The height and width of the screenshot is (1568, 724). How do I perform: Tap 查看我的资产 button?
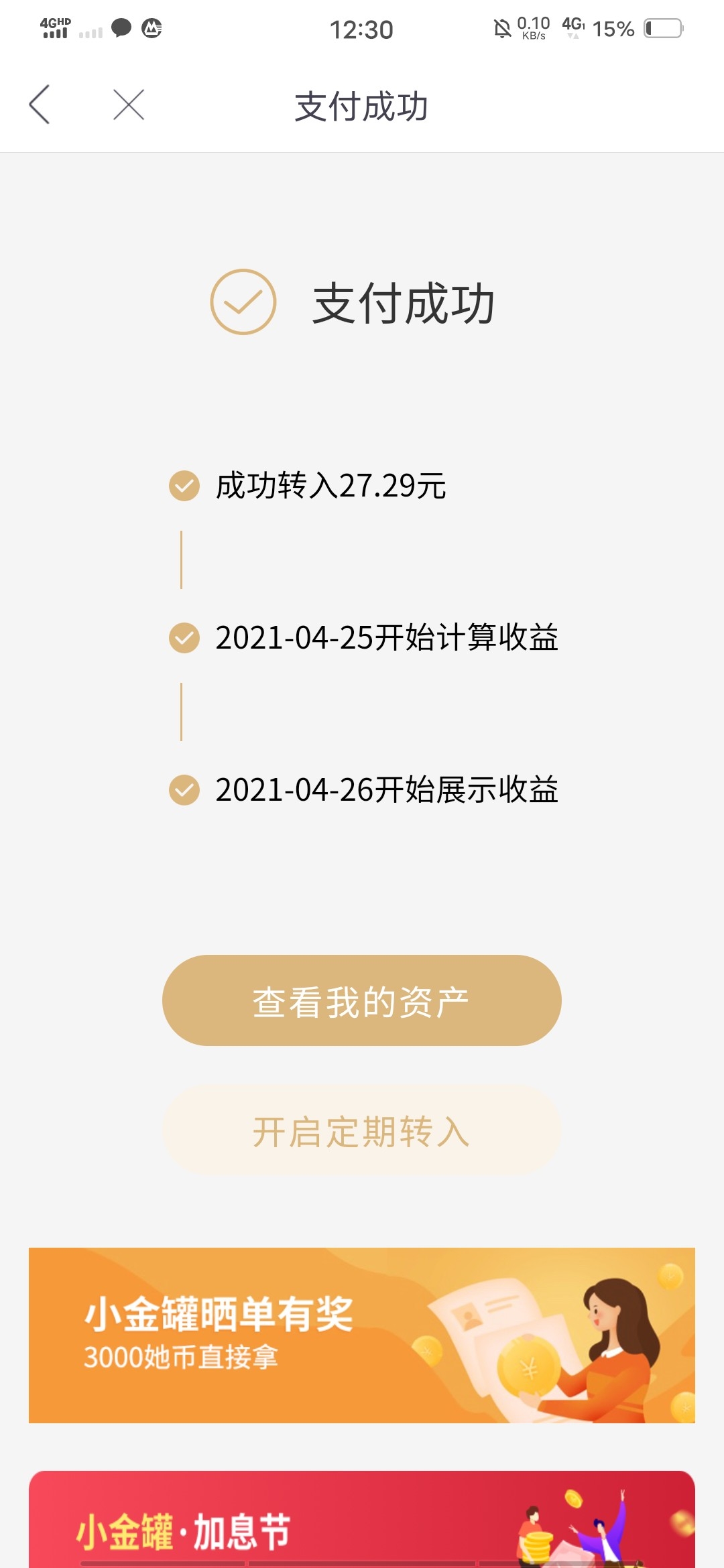[x=361, y=1000]
